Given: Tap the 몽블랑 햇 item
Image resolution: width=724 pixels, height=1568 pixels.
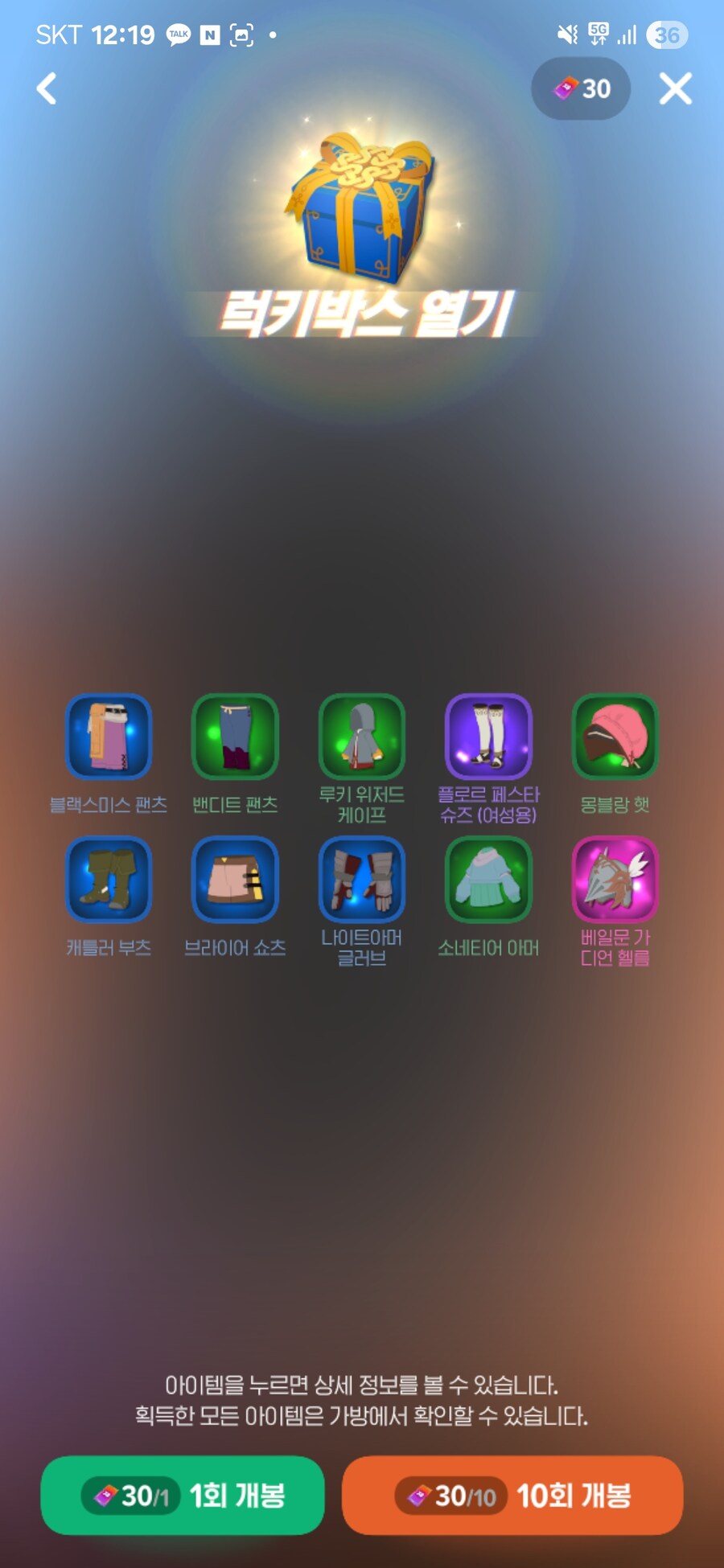Looking at the screenshot, I should (x=615, y=737).
